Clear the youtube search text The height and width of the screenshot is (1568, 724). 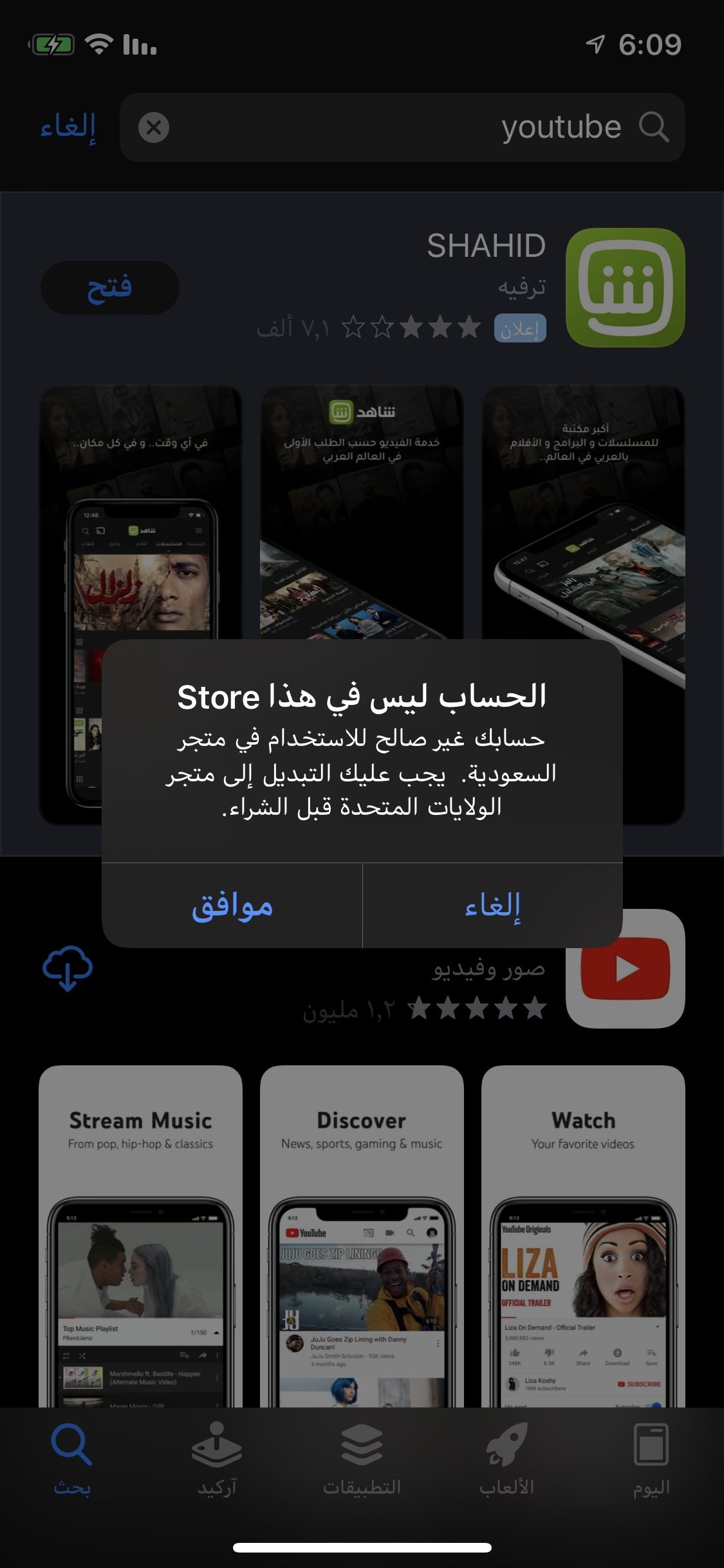[x=154, y=127]
